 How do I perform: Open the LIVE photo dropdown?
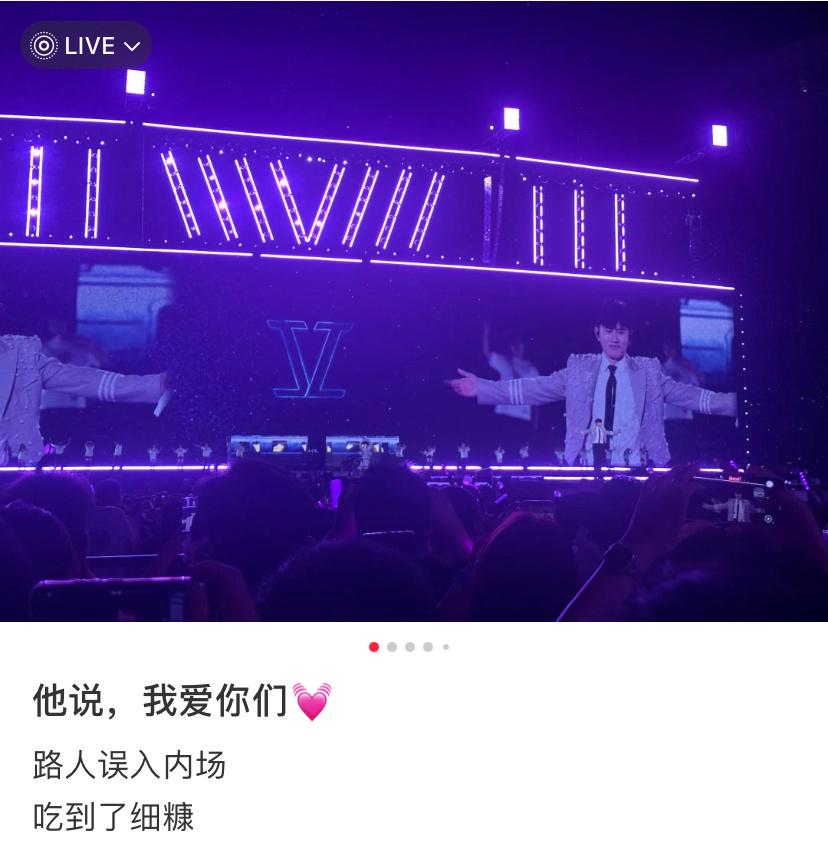click(x=86, y=46)
